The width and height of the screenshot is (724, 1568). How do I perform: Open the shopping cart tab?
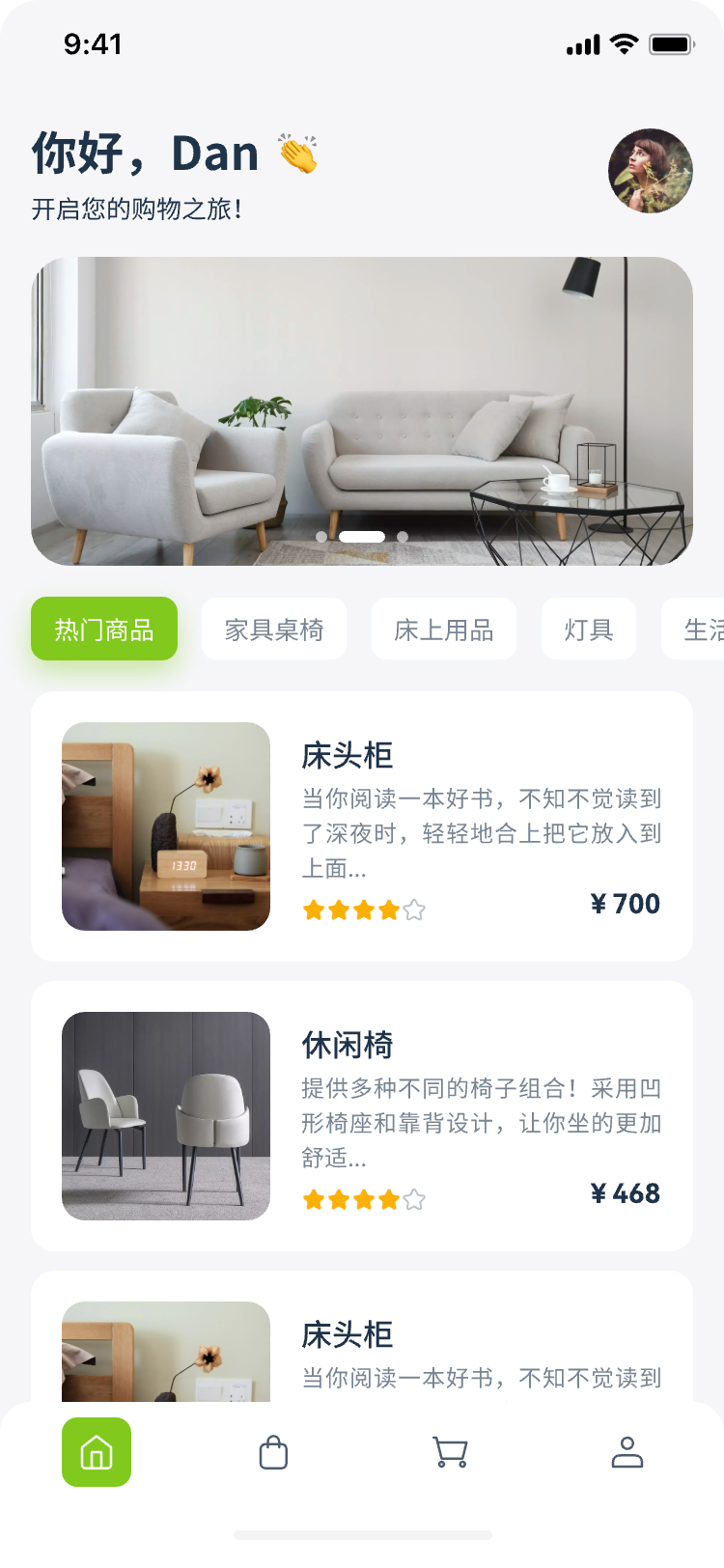point(450,1452)
